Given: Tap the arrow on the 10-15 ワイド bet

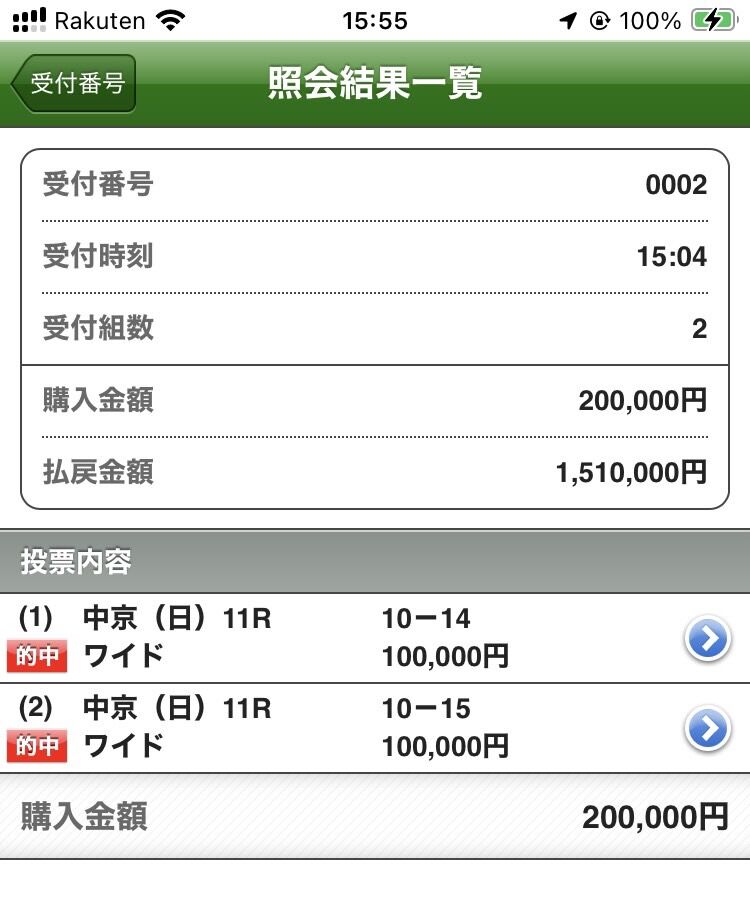Looking at the screenshot, I should click(x=707, y=729).
